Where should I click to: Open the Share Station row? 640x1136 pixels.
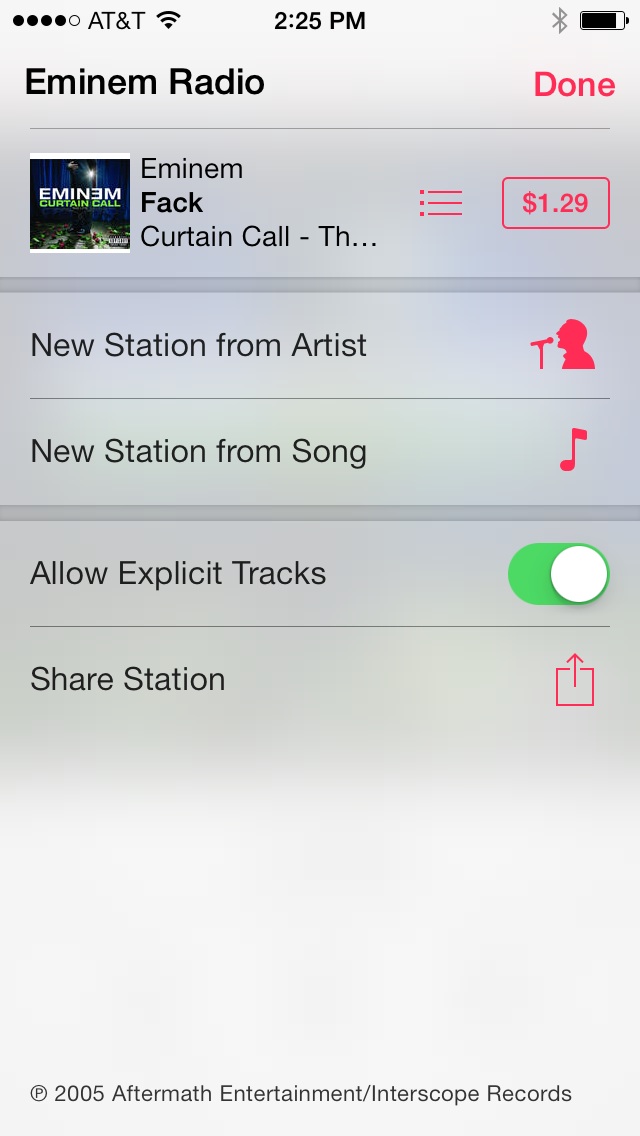(x=320, y=680)
